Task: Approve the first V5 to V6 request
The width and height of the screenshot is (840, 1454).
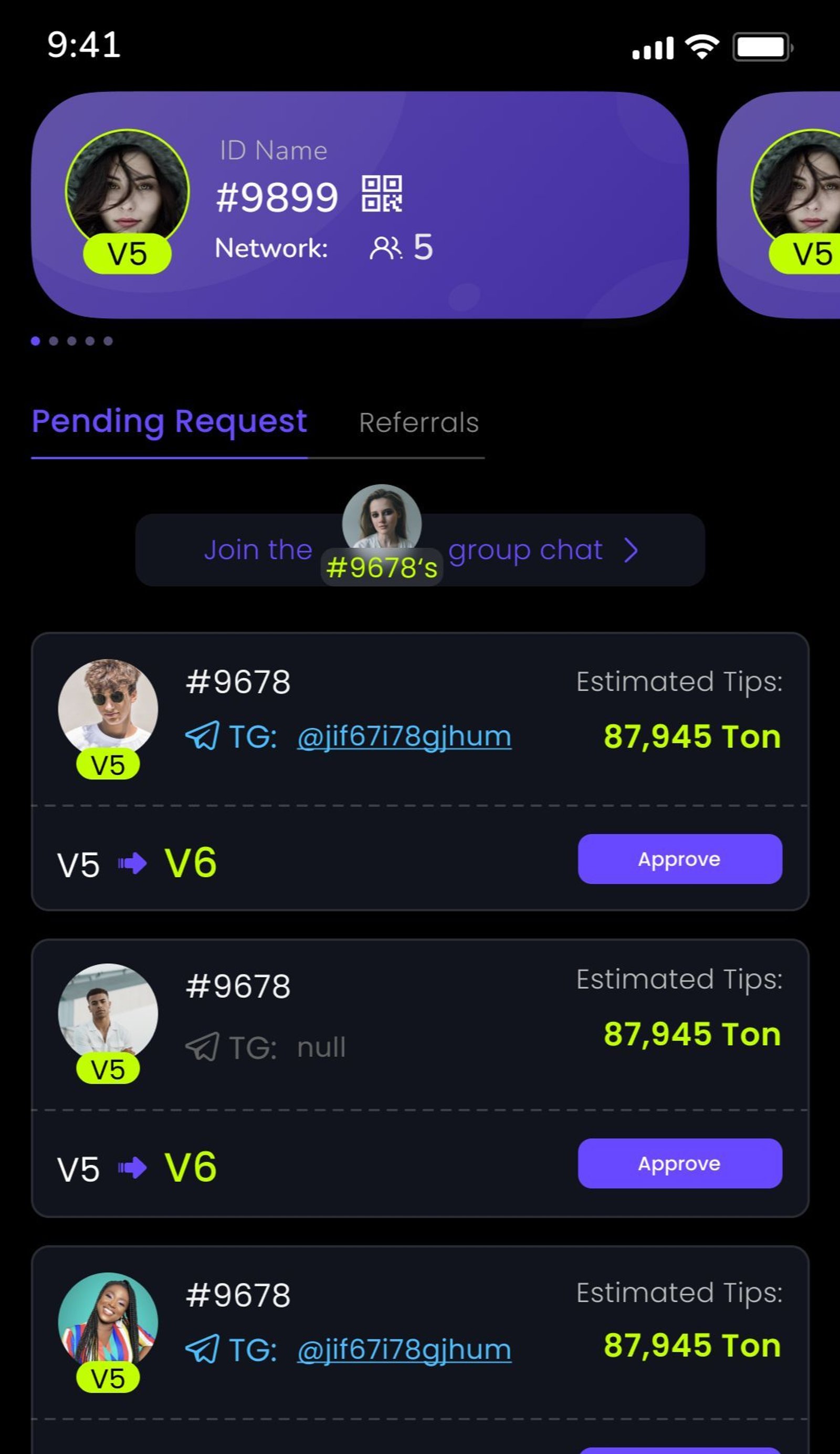Action: [x=679, y=859]
